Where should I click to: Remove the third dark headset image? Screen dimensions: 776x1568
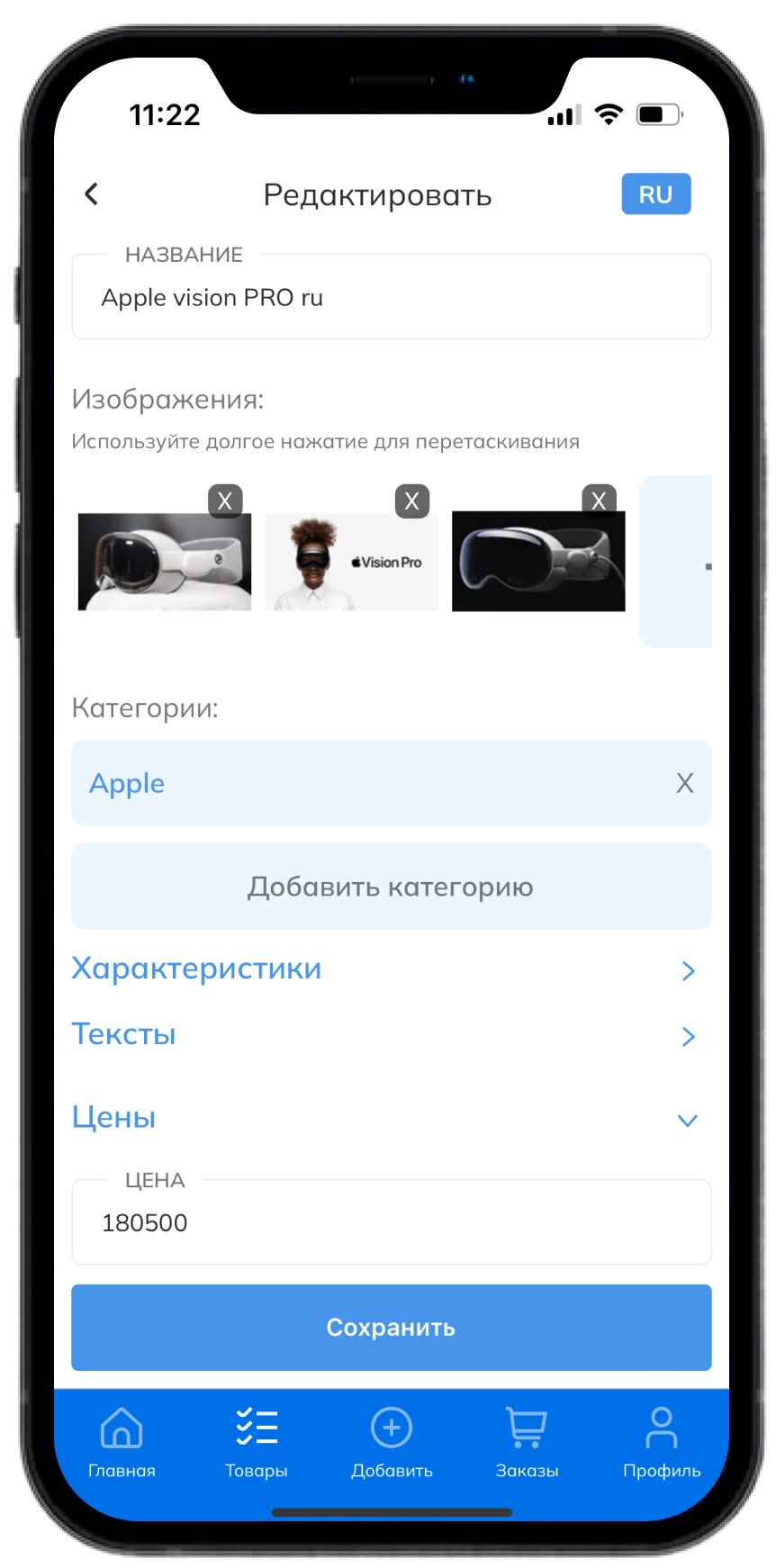coord(599,500)
